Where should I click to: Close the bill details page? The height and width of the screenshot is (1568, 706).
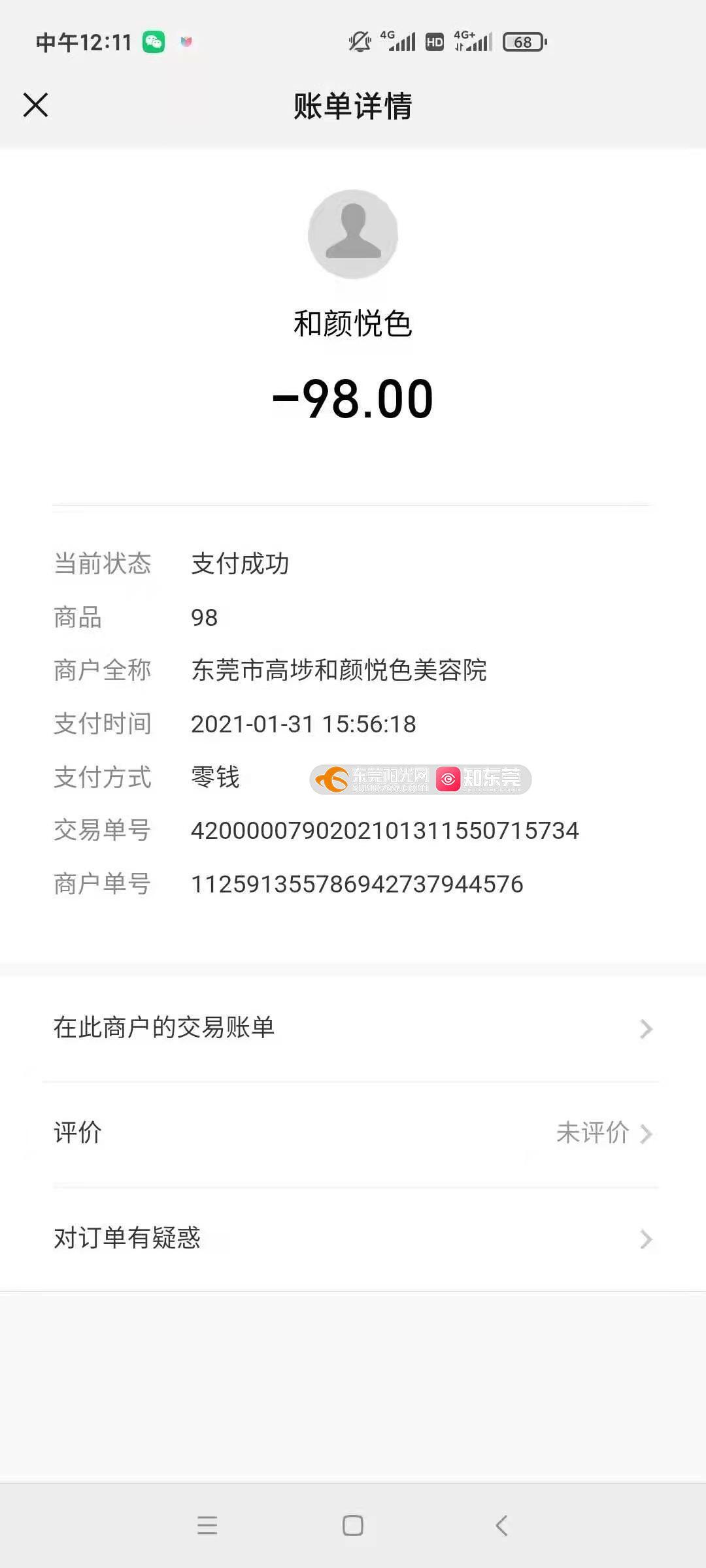pos(35,105)
